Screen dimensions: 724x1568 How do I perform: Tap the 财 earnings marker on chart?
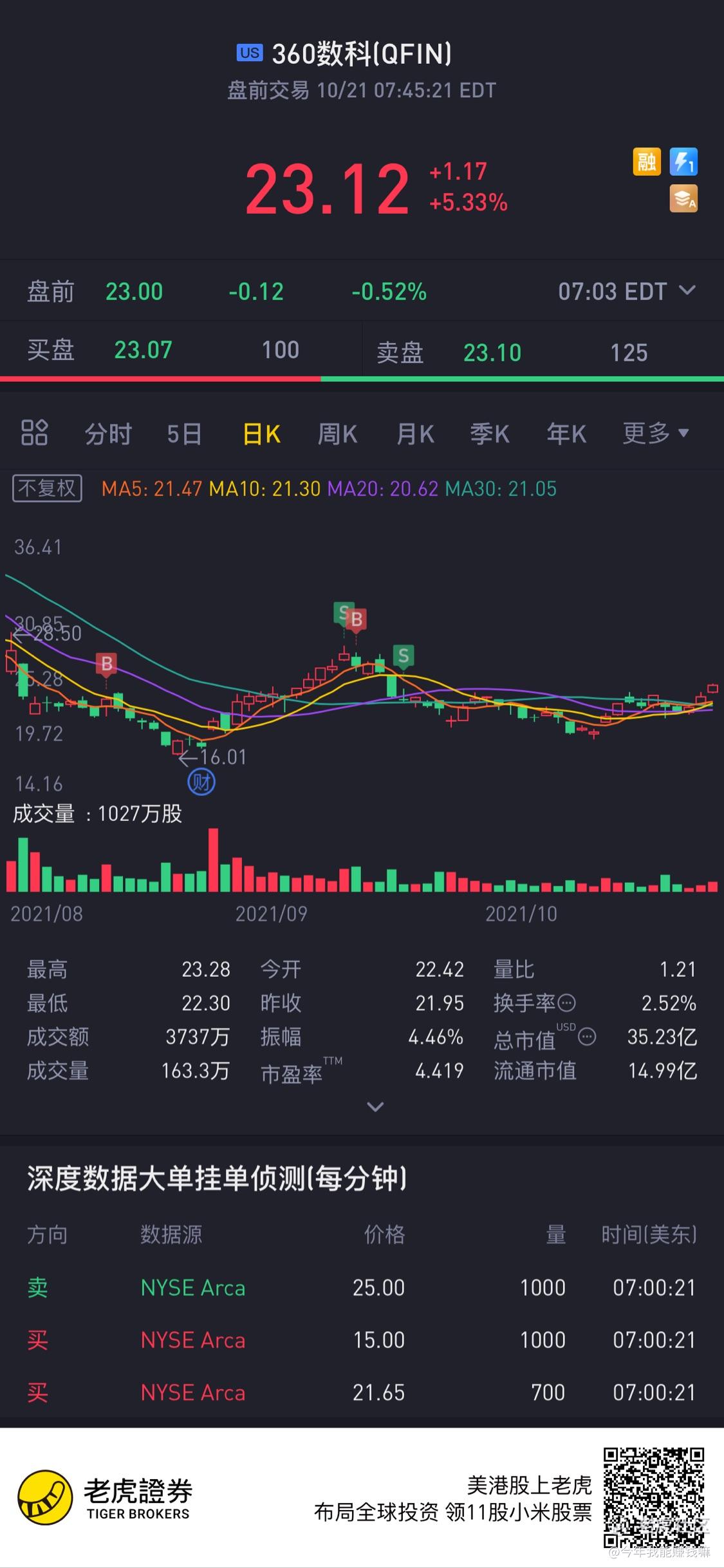coord(201,782)
